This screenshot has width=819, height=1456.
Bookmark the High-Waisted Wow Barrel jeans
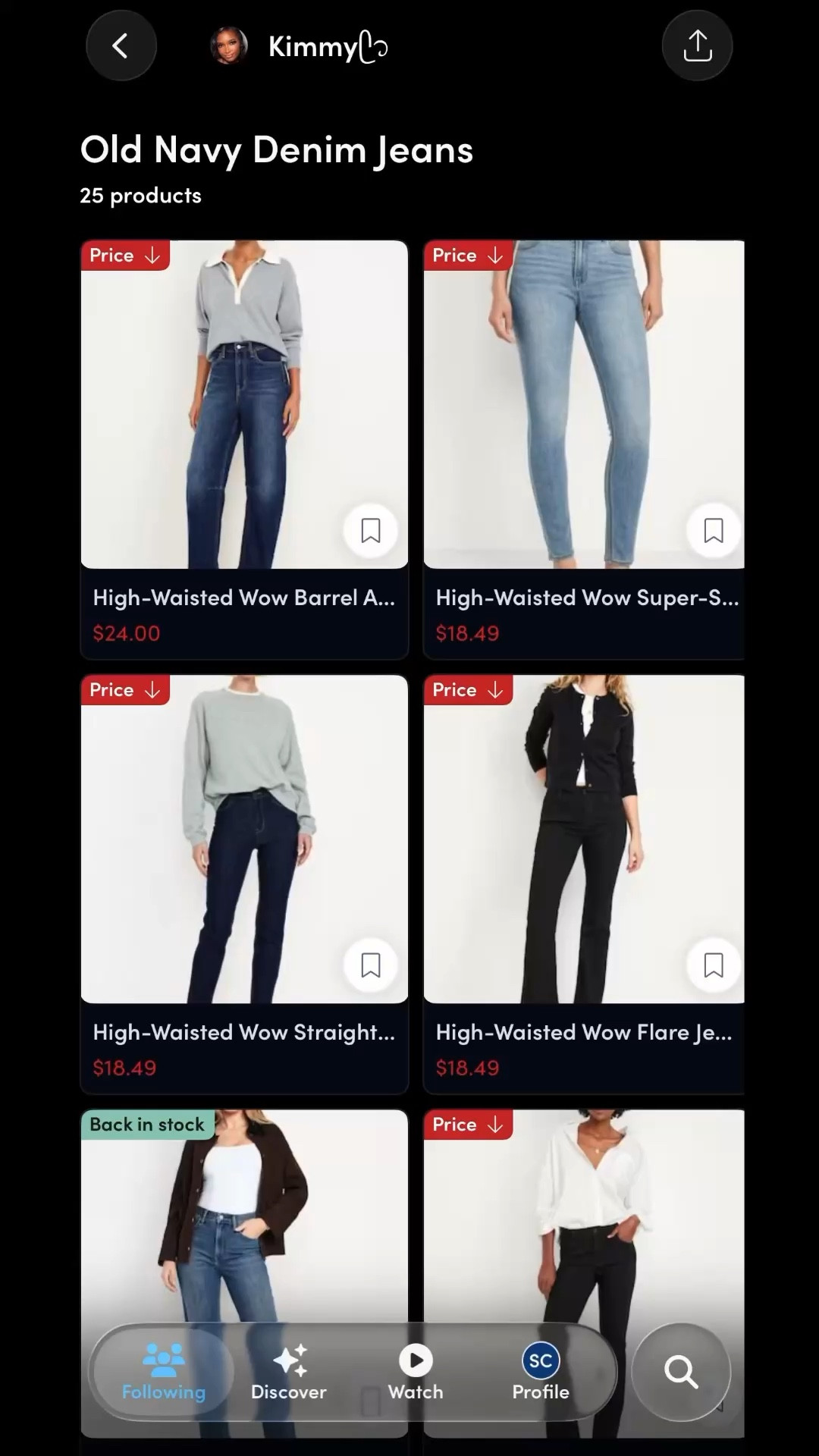click(x=371, y=531)
